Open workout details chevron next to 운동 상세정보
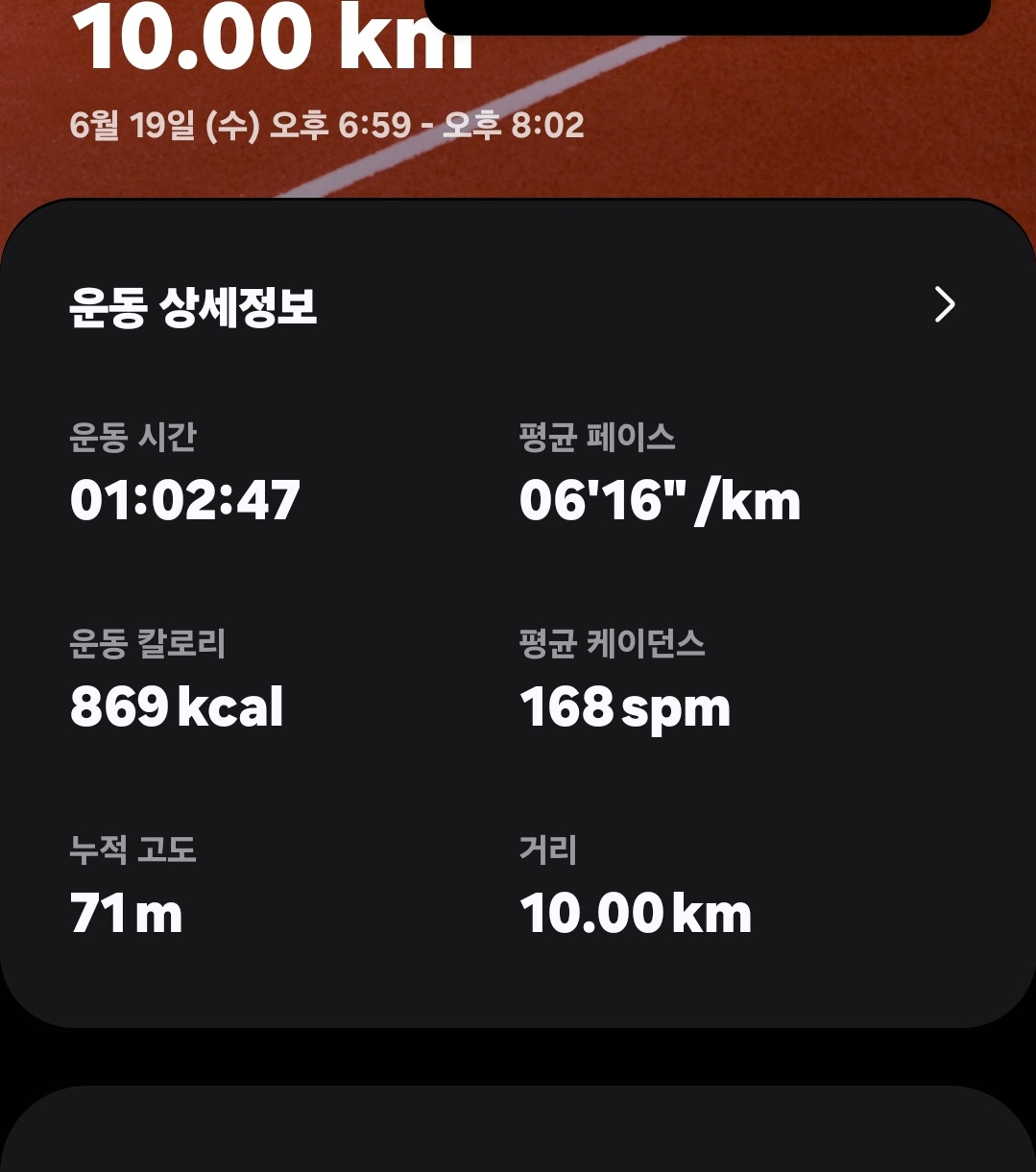Viewport: 1036px width, 1172px height. pyautogui.click(x=945, y=305)
